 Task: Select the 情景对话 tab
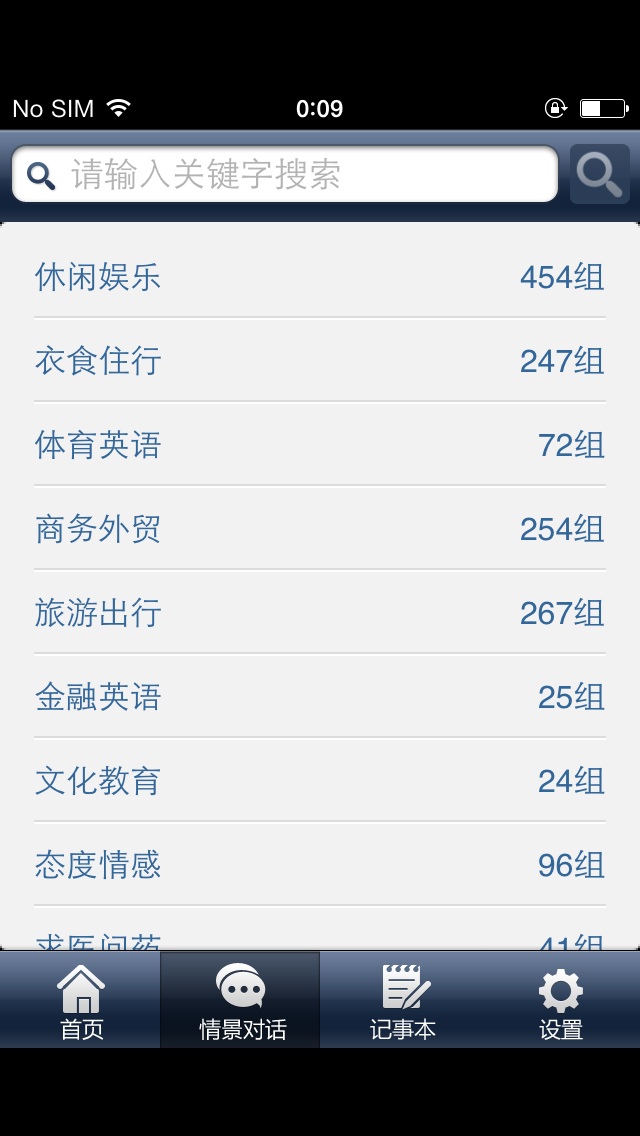[240, 1000]
